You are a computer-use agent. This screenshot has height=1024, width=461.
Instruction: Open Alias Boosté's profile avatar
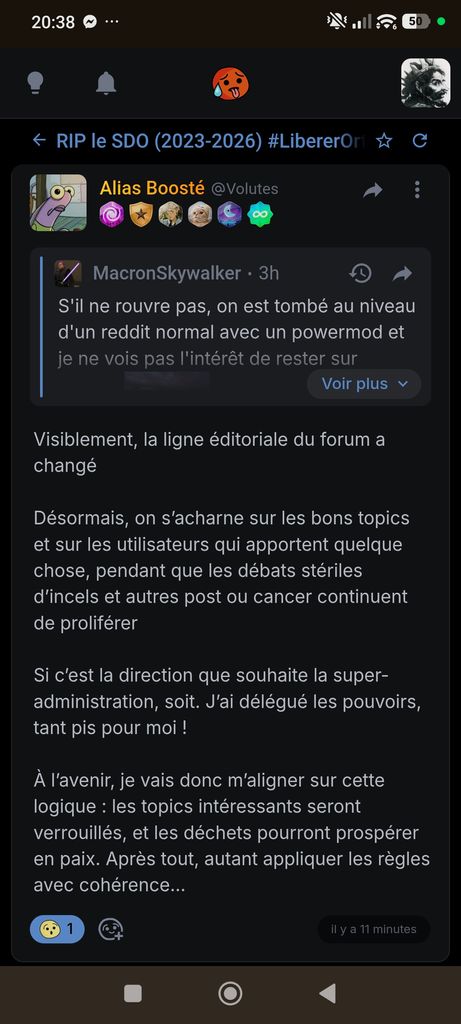point(58,202)
